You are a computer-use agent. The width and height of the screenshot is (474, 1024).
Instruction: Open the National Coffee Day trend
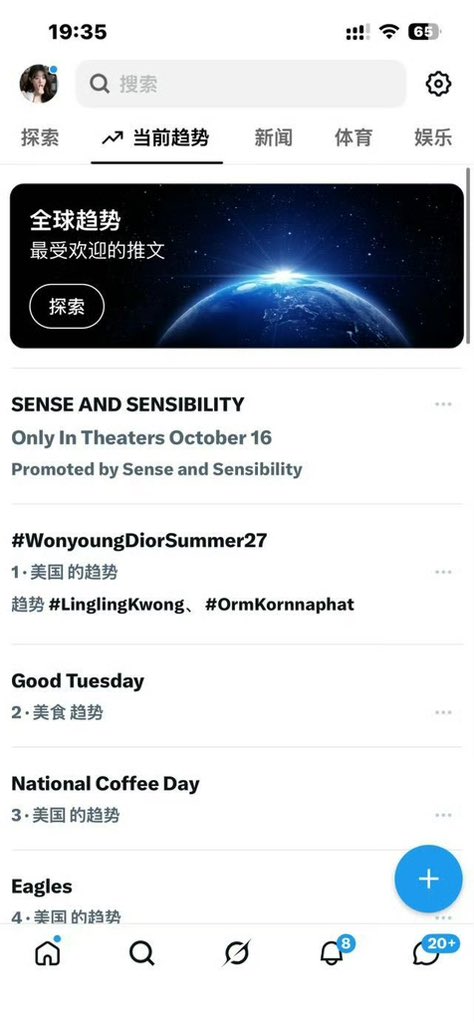pyautogui.click(x=237, y=799)
